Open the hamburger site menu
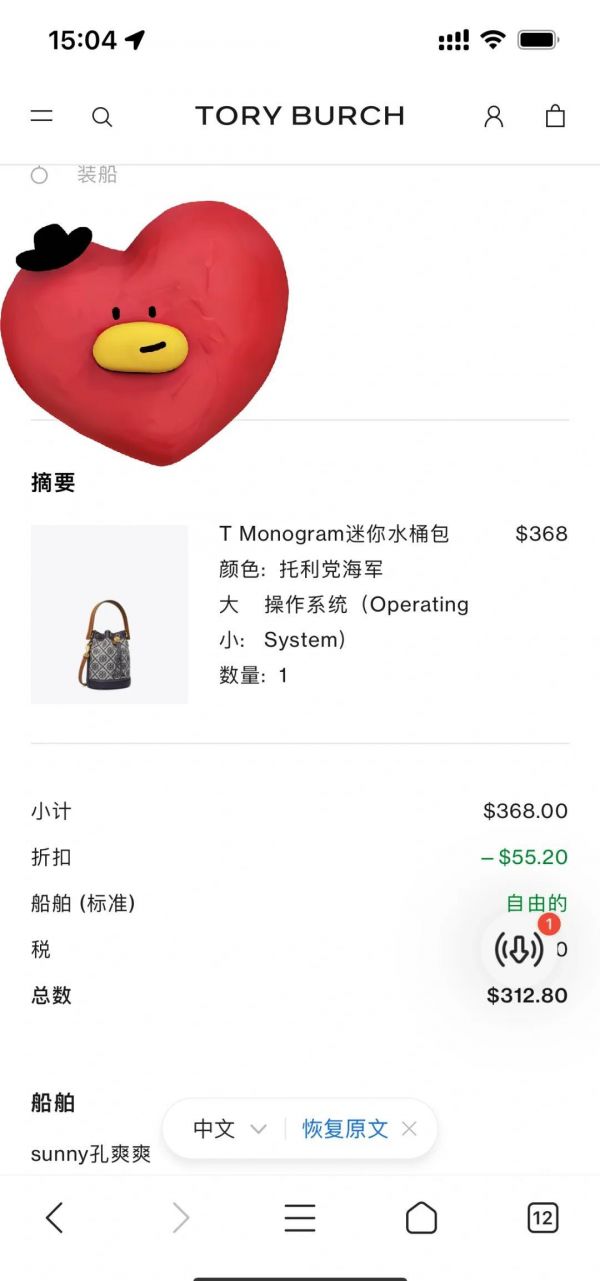This screenshot has width=600, height=1281. tap(41, 116)
